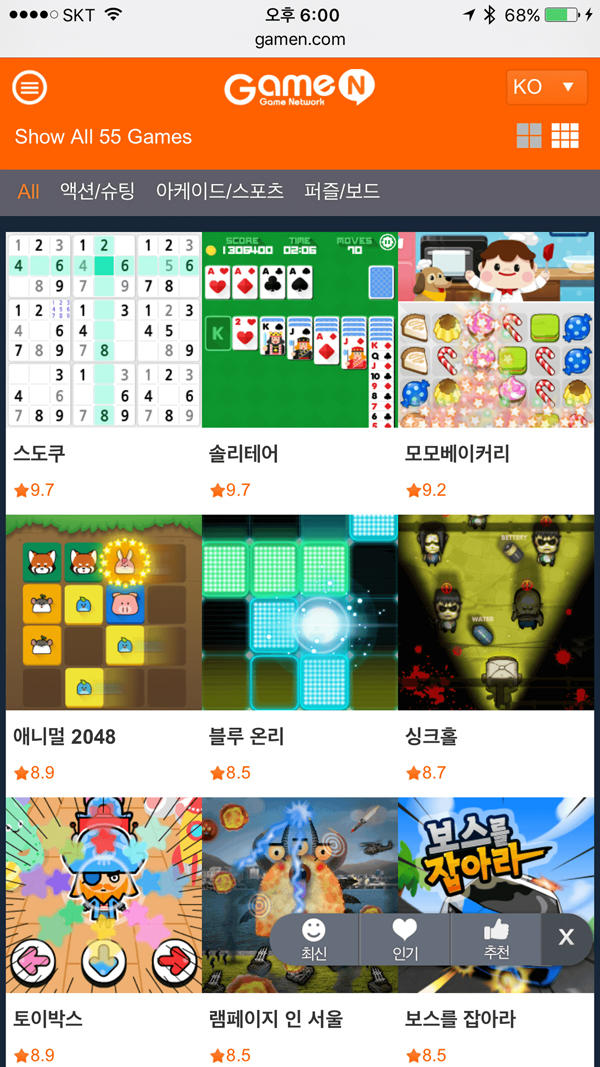This screenshot has width=600, height=1067.
Task: Switch to 아케이드/스포츠 category
Action: [220, 191]
